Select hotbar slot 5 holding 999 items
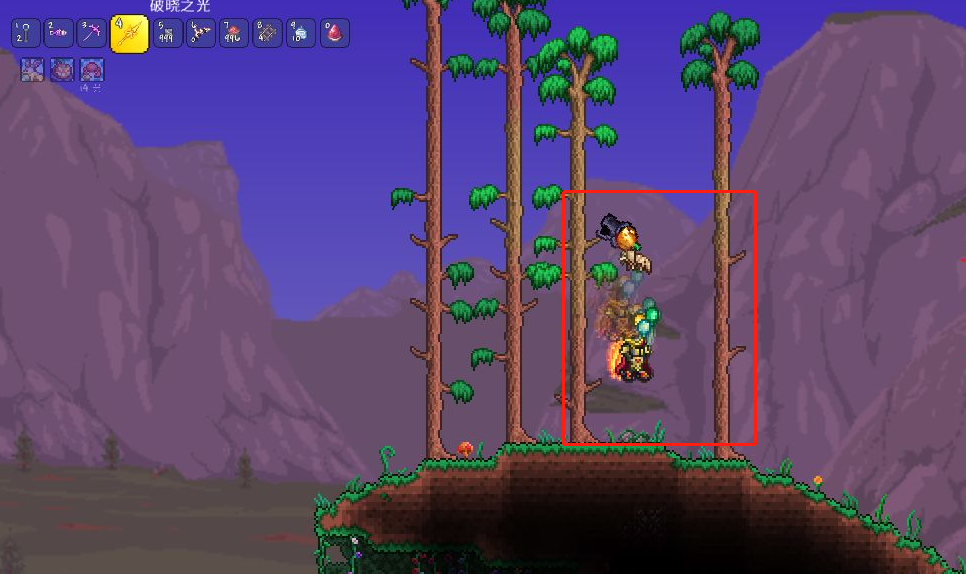The image size is (966, 574). 166,33
